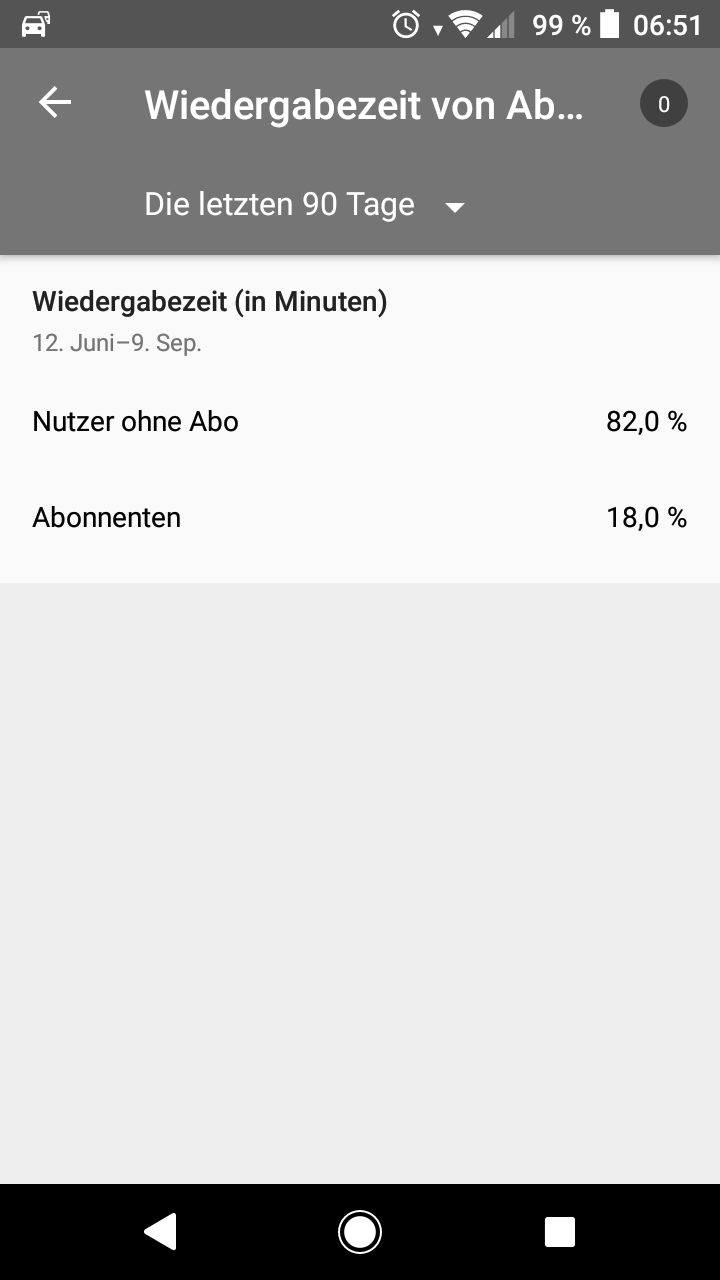This screenshot has height=1280, width=720.
Task: Go to the home screen
Action: click(x=360, y=1232)
